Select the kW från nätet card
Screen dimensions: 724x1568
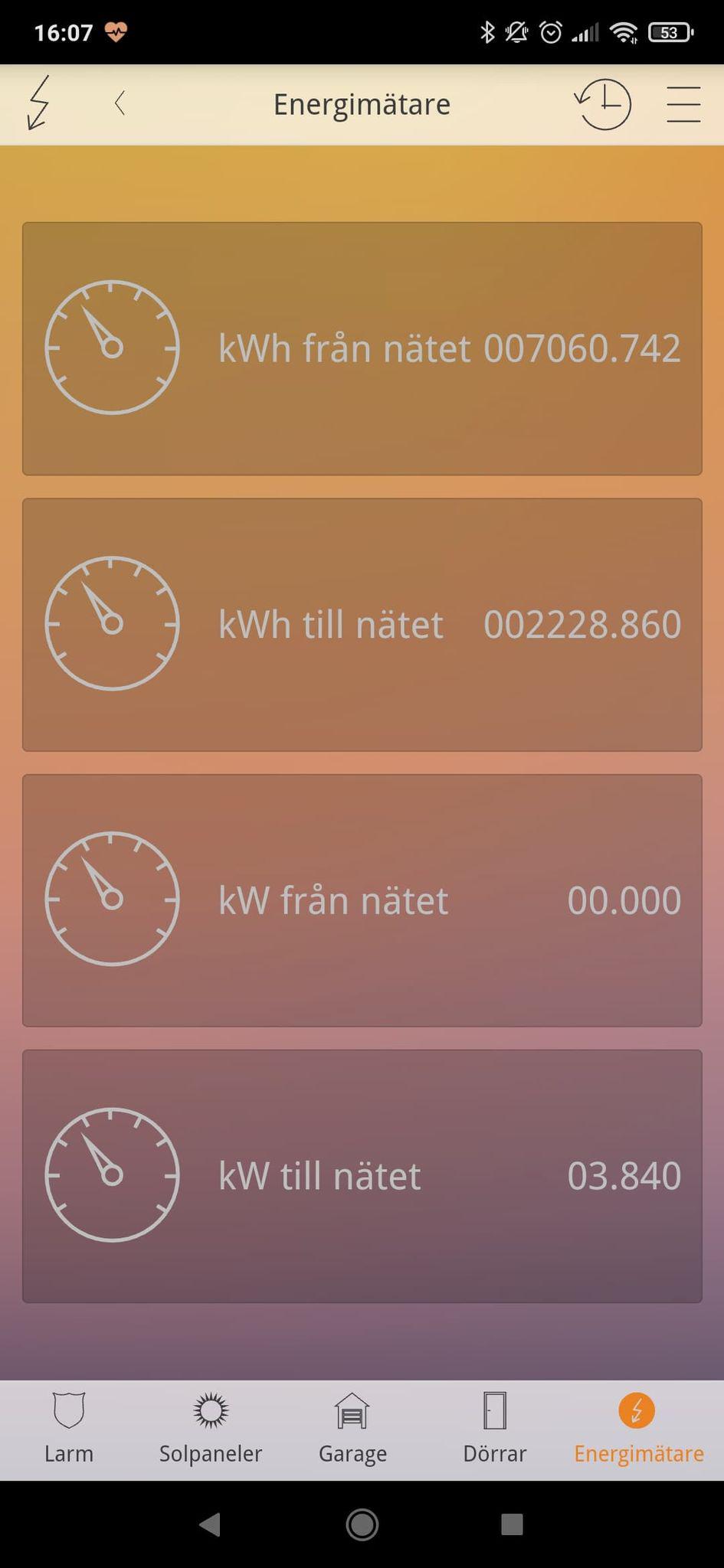362,900
